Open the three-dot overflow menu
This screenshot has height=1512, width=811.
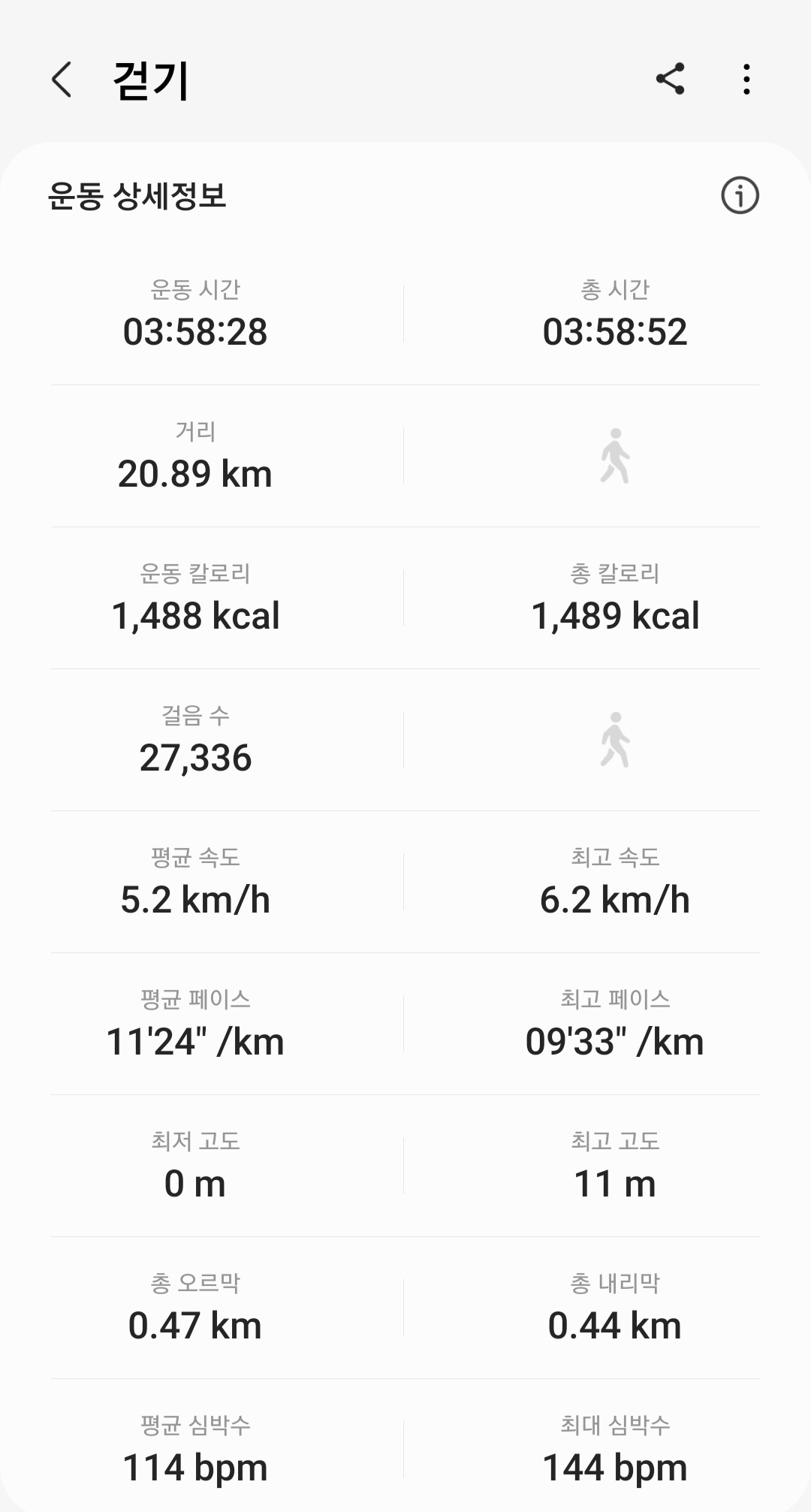click(x=746, y=79)
